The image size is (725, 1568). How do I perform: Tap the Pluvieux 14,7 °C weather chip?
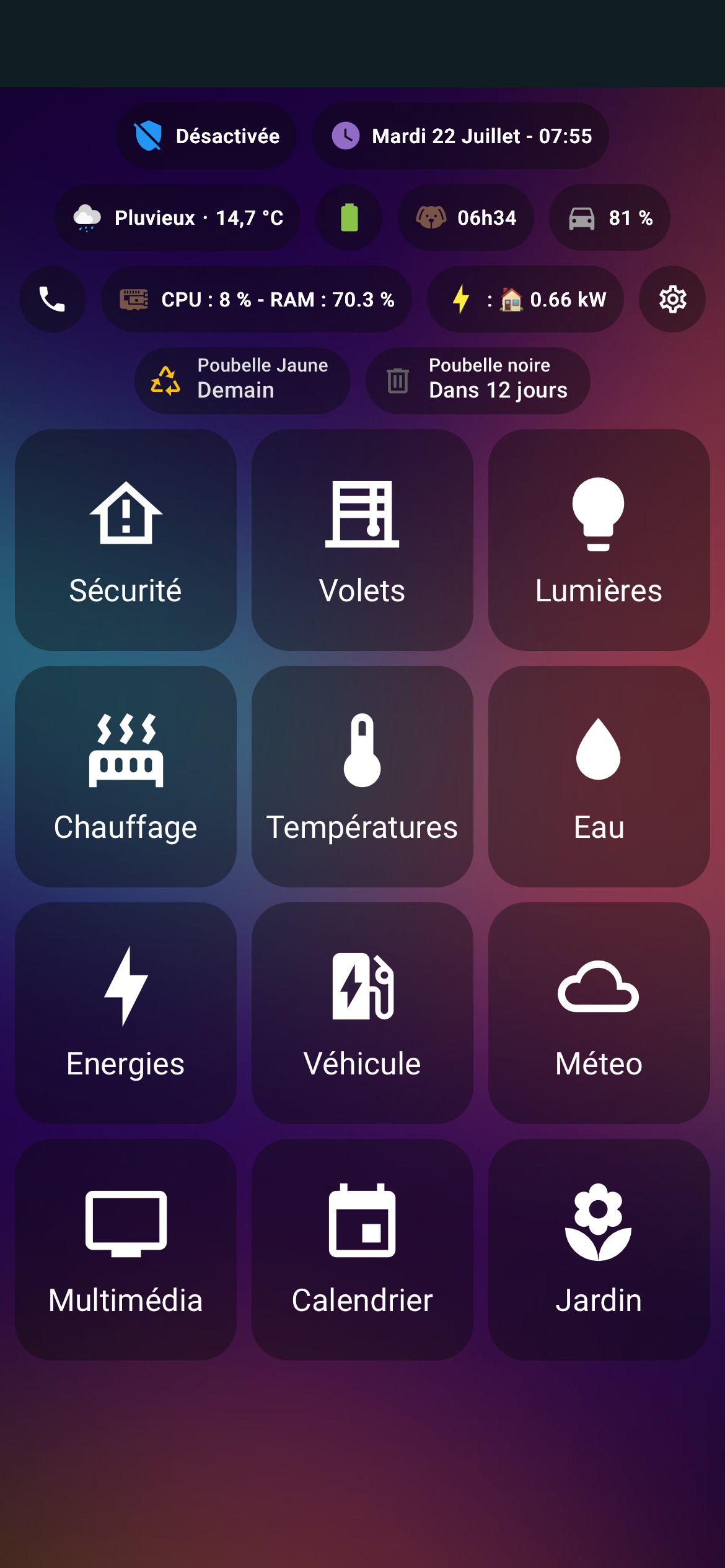pyautogui.click(x=177, y=217)
